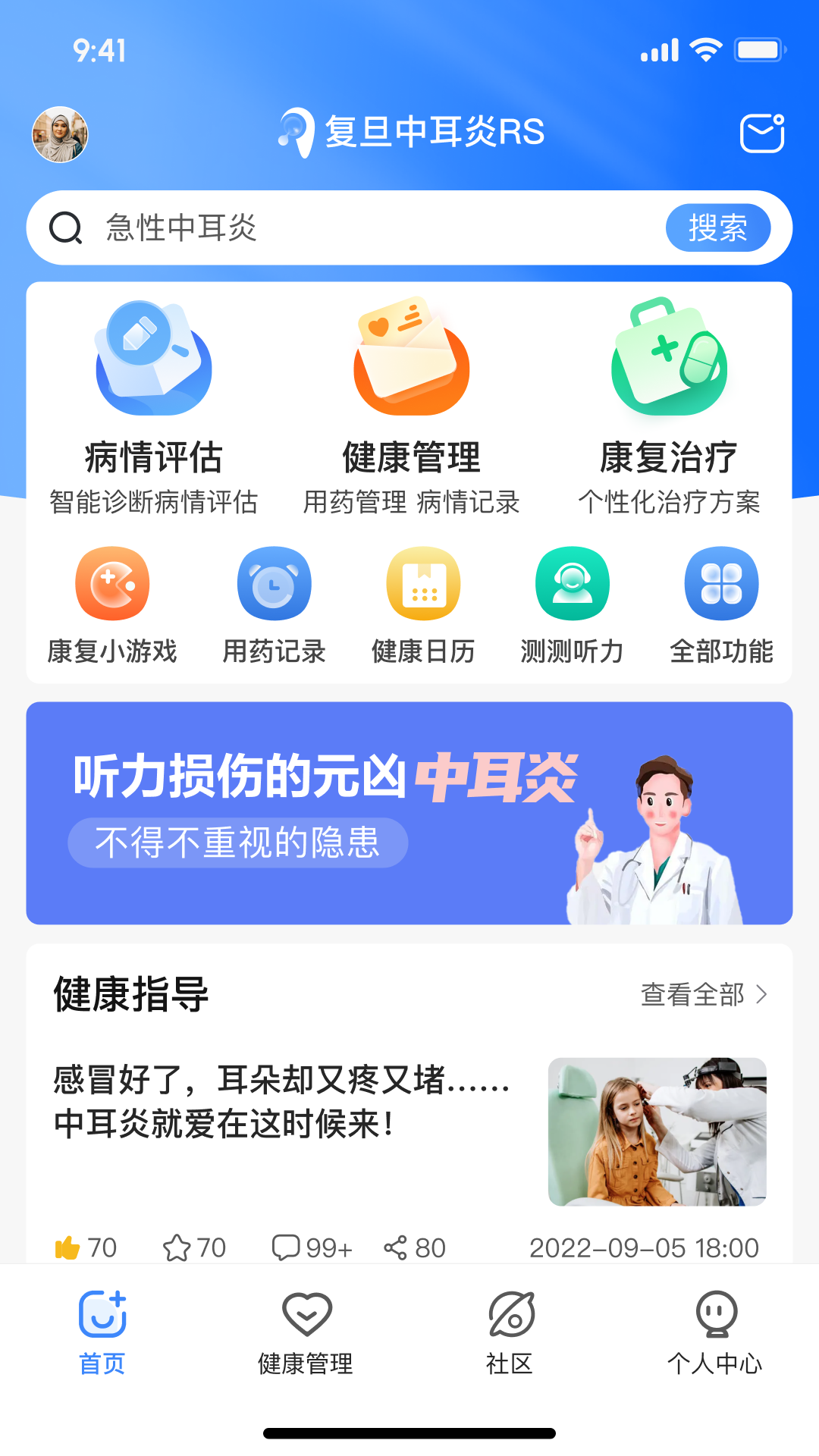The image size is (819, 1456).
Task: Tap the 急性中耳炎 search field
Action: 364,227
